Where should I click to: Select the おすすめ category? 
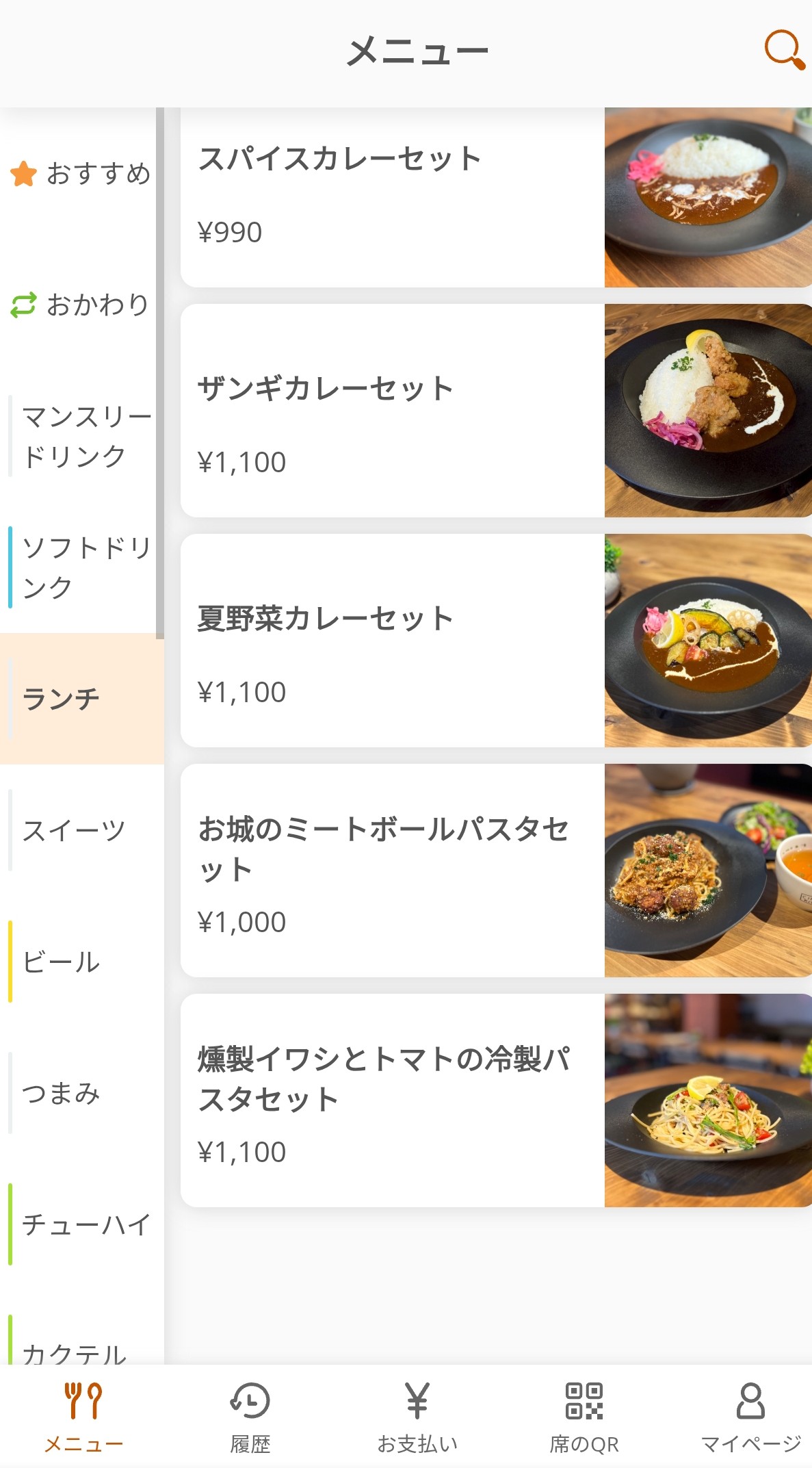81,173
